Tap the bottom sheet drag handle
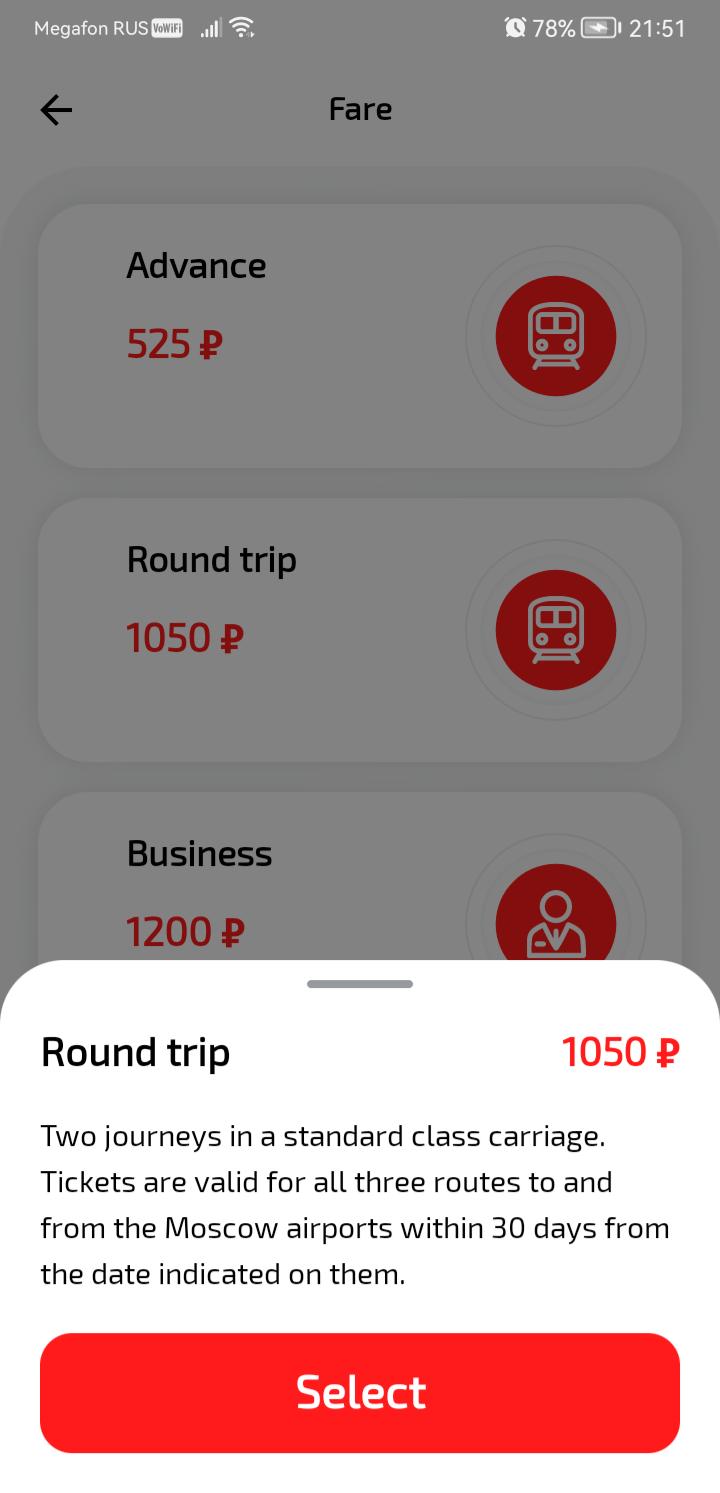Screen dimensions: 720x1493 coord(360,984)
